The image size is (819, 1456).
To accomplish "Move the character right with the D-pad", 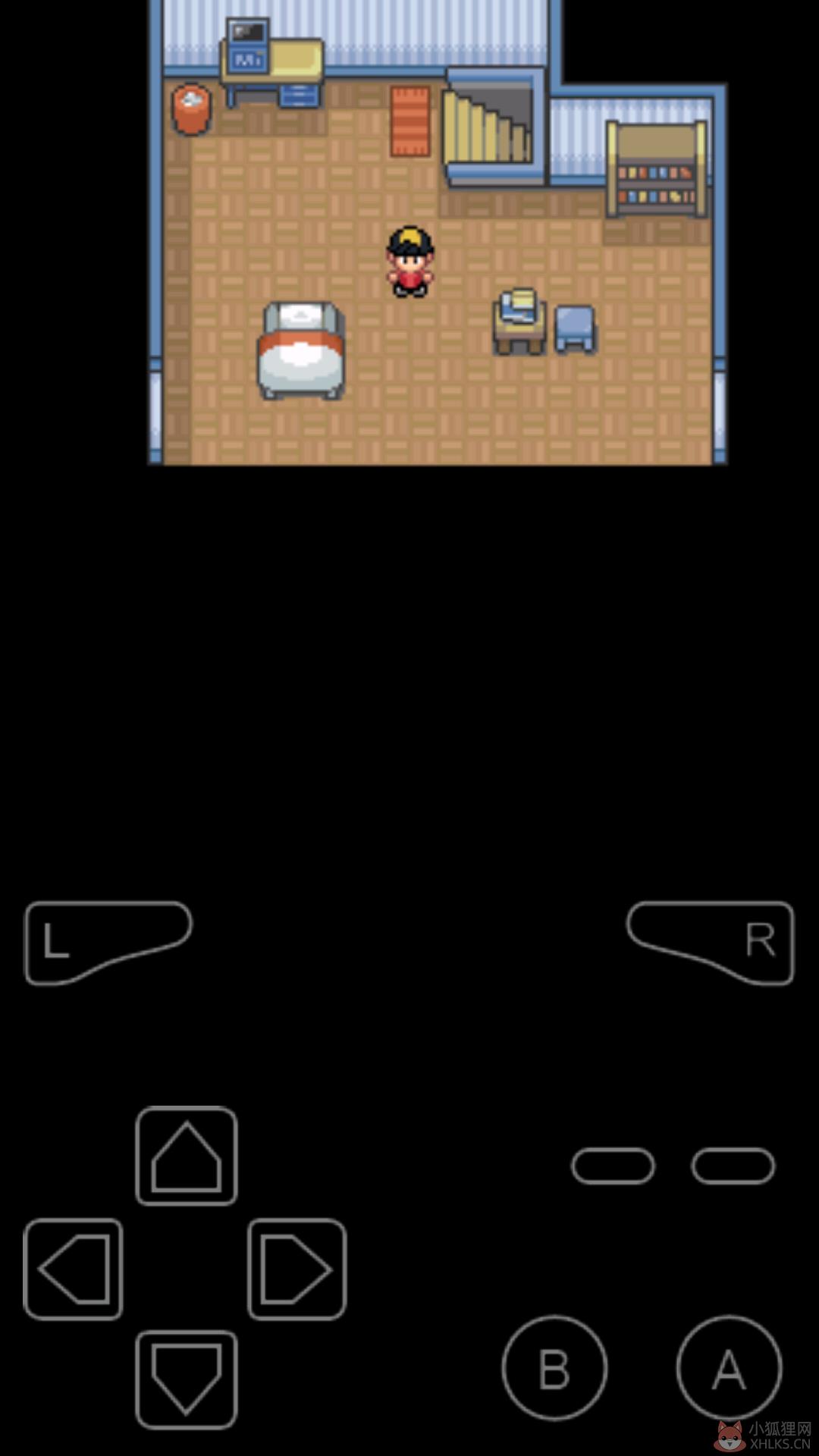I will [x=297, y=1269].
